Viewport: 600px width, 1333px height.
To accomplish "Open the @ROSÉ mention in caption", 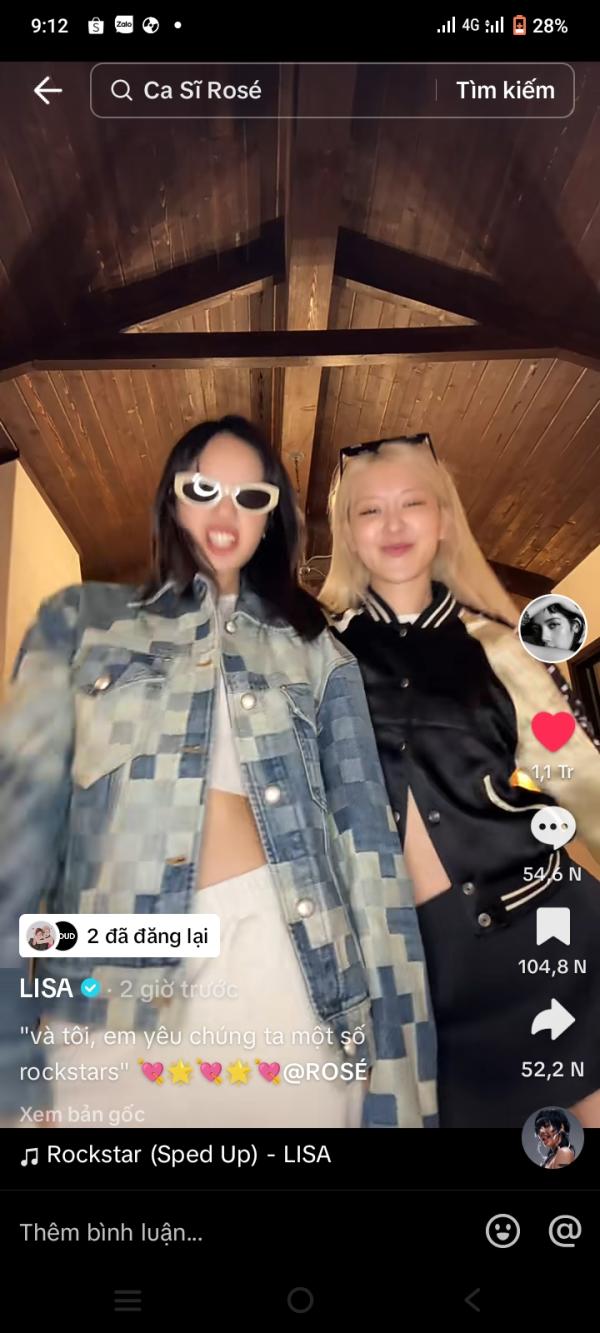I will point(326,1072).
